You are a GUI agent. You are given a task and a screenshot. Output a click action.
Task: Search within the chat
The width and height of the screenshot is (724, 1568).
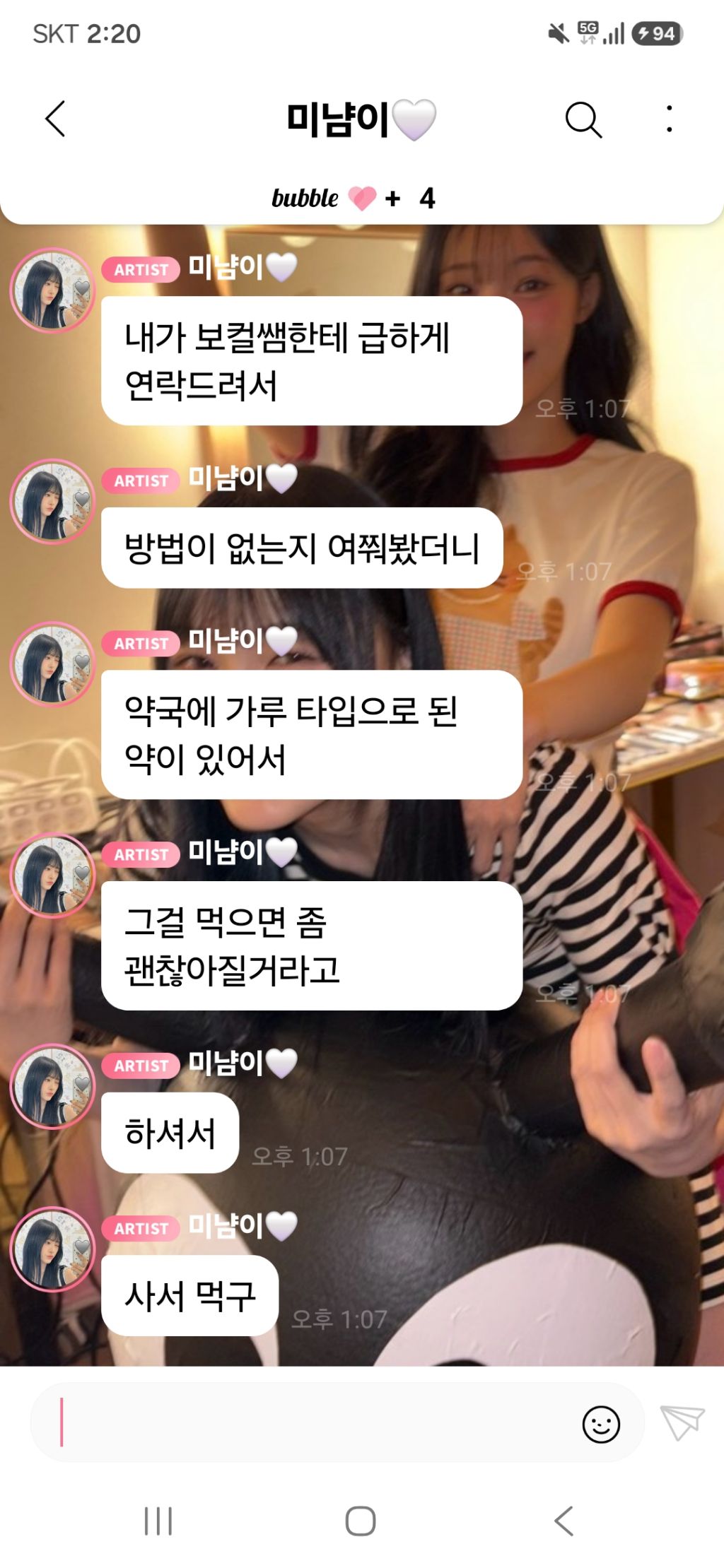coord(583,119)
